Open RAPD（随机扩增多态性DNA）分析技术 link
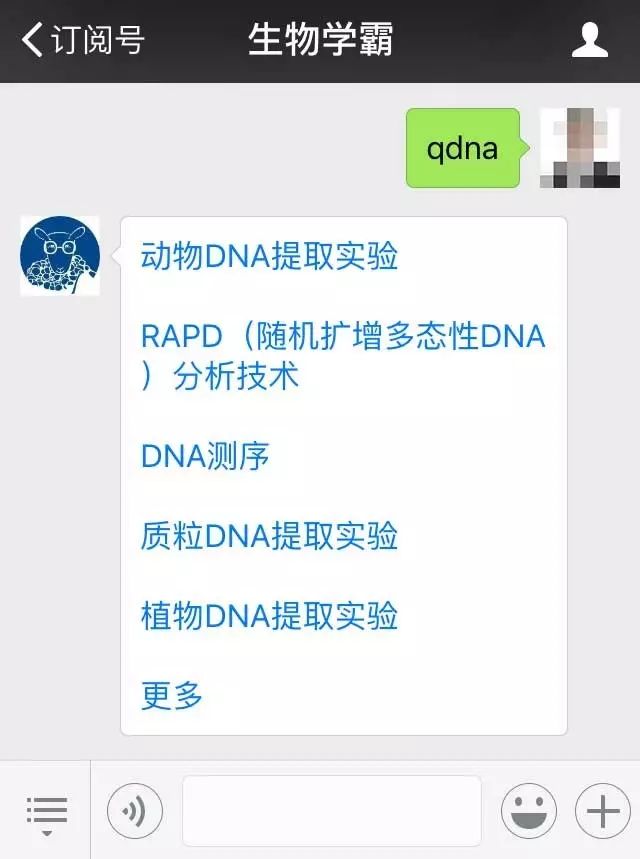Image resolution: width=640 pixels, height=859 pixels. click(342, 355)
